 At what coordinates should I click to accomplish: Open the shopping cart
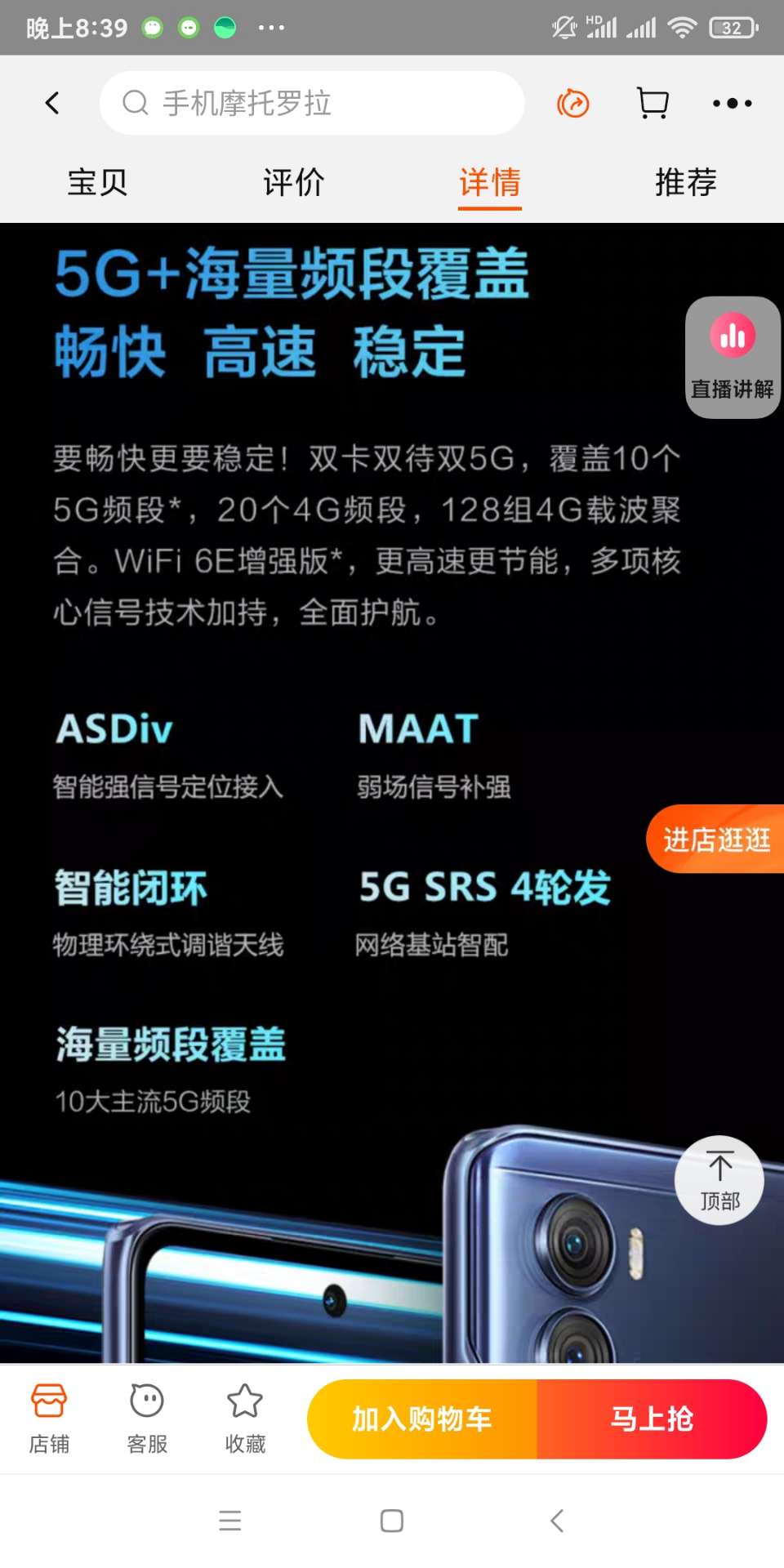click(653, 103)
